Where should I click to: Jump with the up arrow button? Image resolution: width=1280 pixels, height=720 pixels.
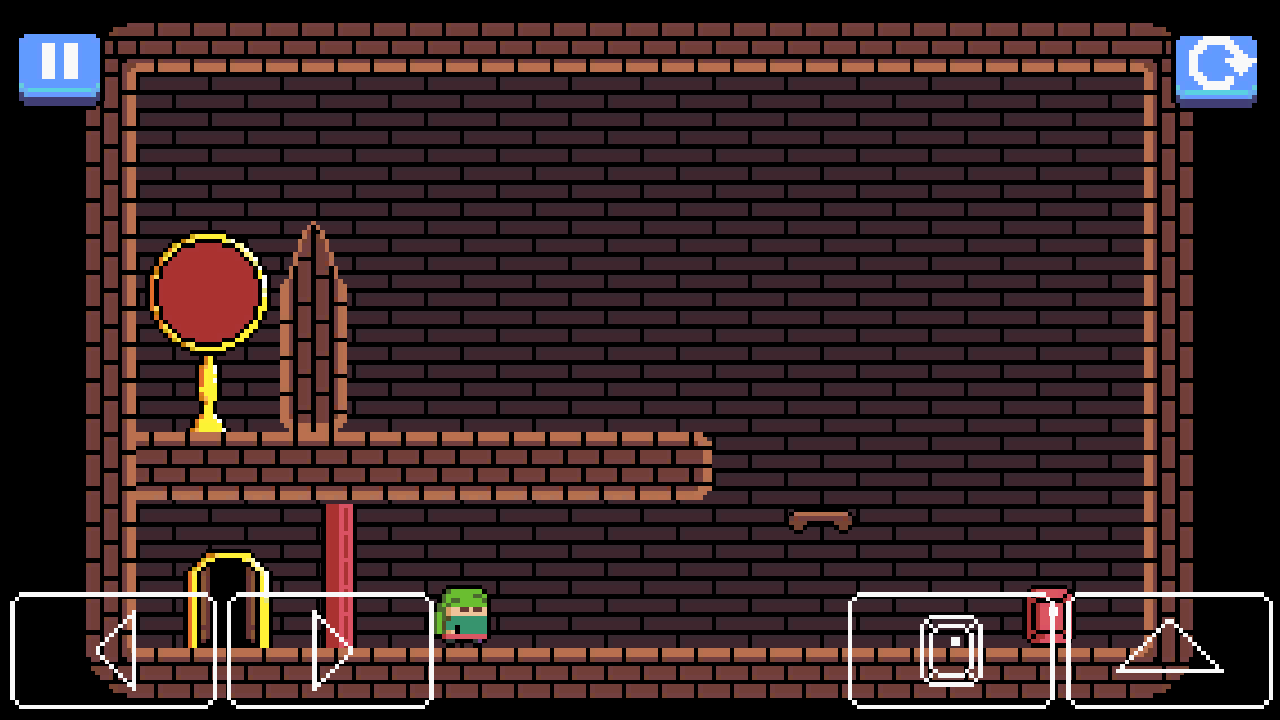click(1169, 650)
